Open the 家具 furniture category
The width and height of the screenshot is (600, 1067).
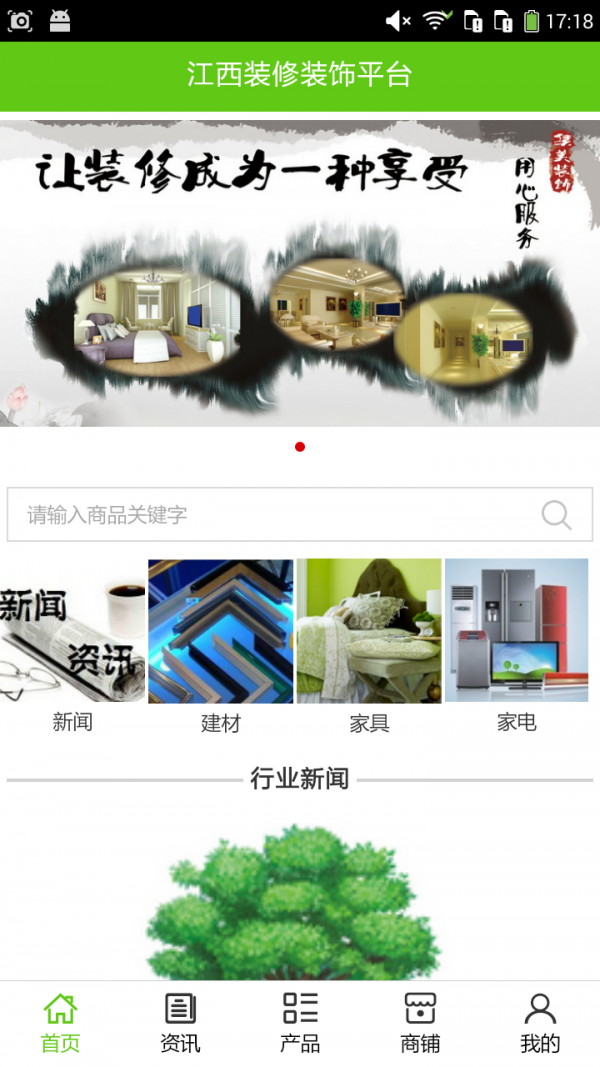(x=369, y=645)
